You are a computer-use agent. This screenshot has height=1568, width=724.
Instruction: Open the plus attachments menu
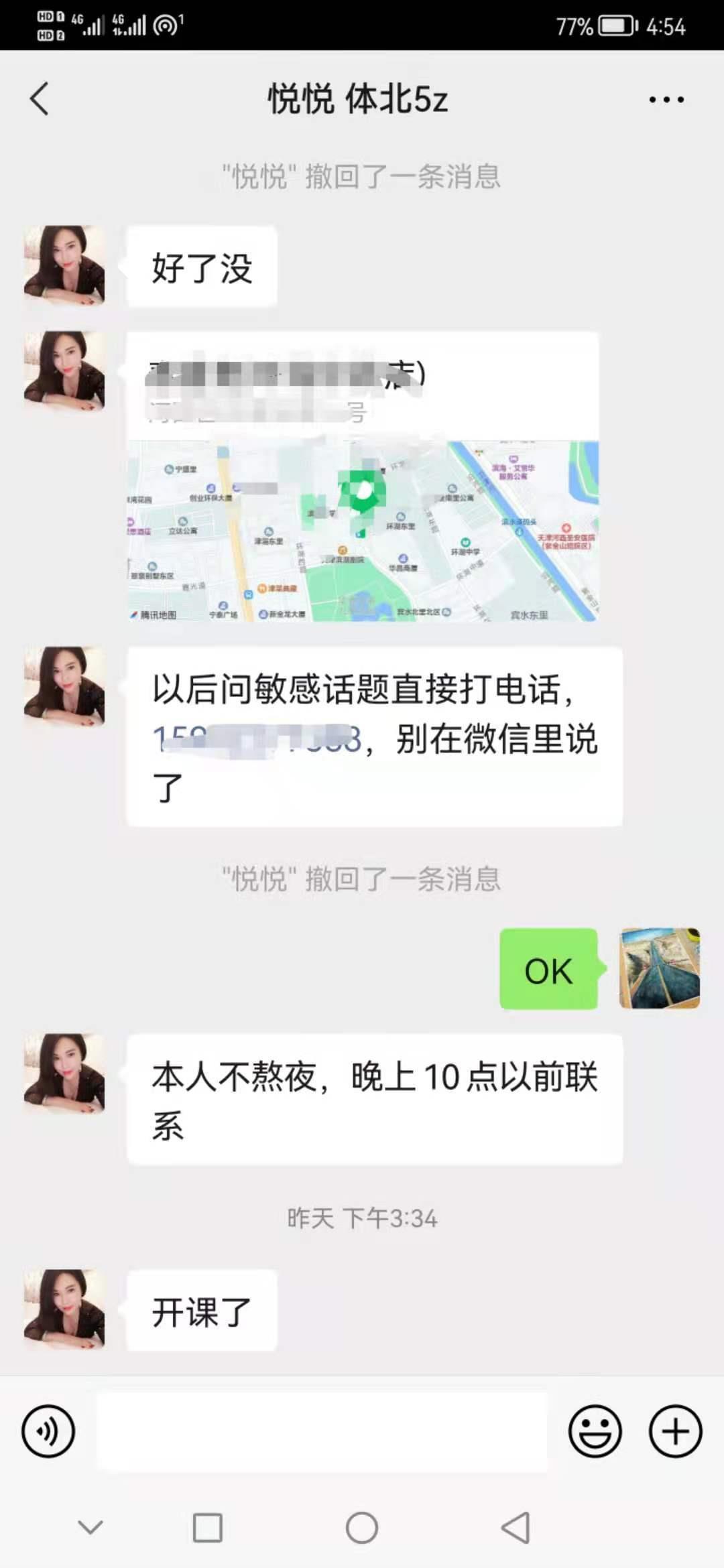tap(675, 1431)
